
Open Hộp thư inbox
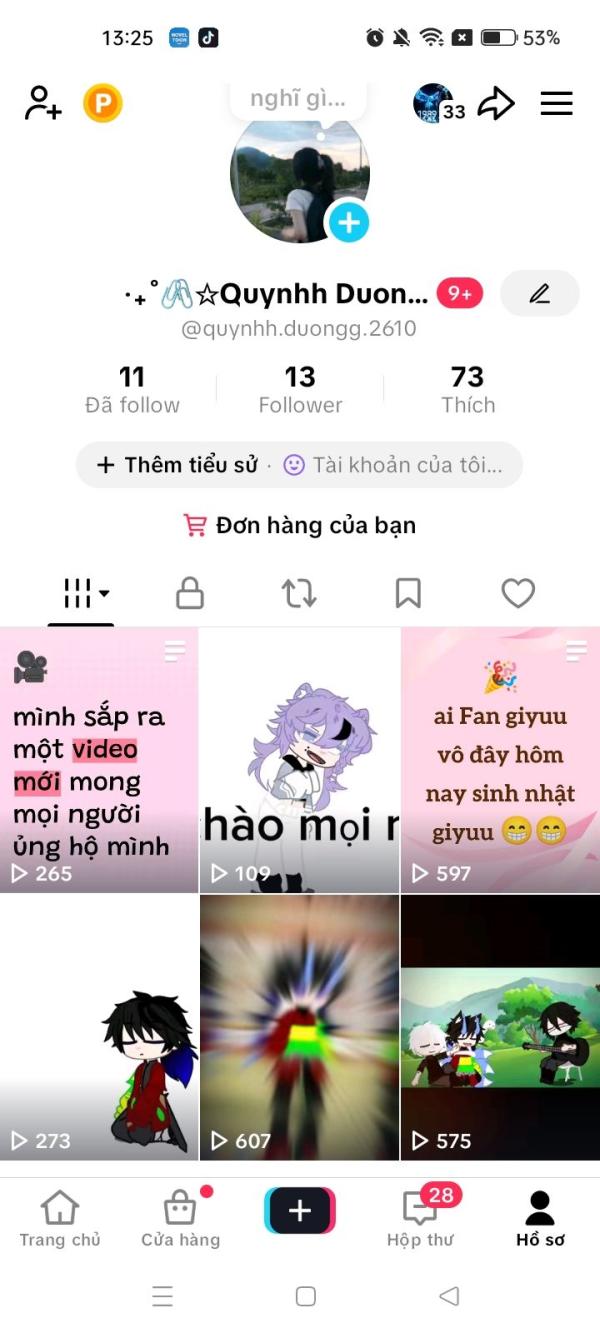pyautogui.click(x=420, y=1219)
